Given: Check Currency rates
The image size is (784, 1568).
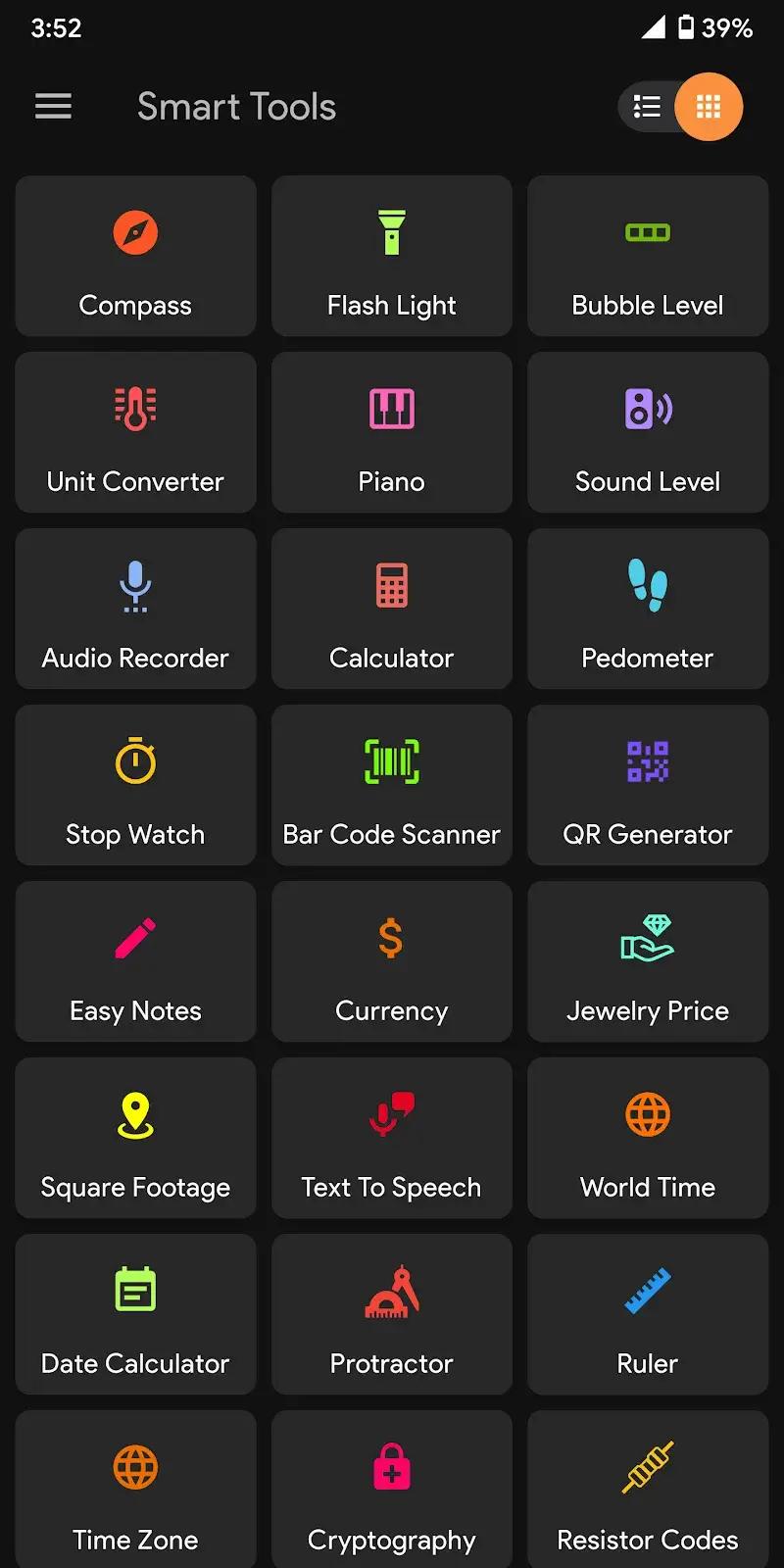Looking at the screenshot, I should point(391,962).
